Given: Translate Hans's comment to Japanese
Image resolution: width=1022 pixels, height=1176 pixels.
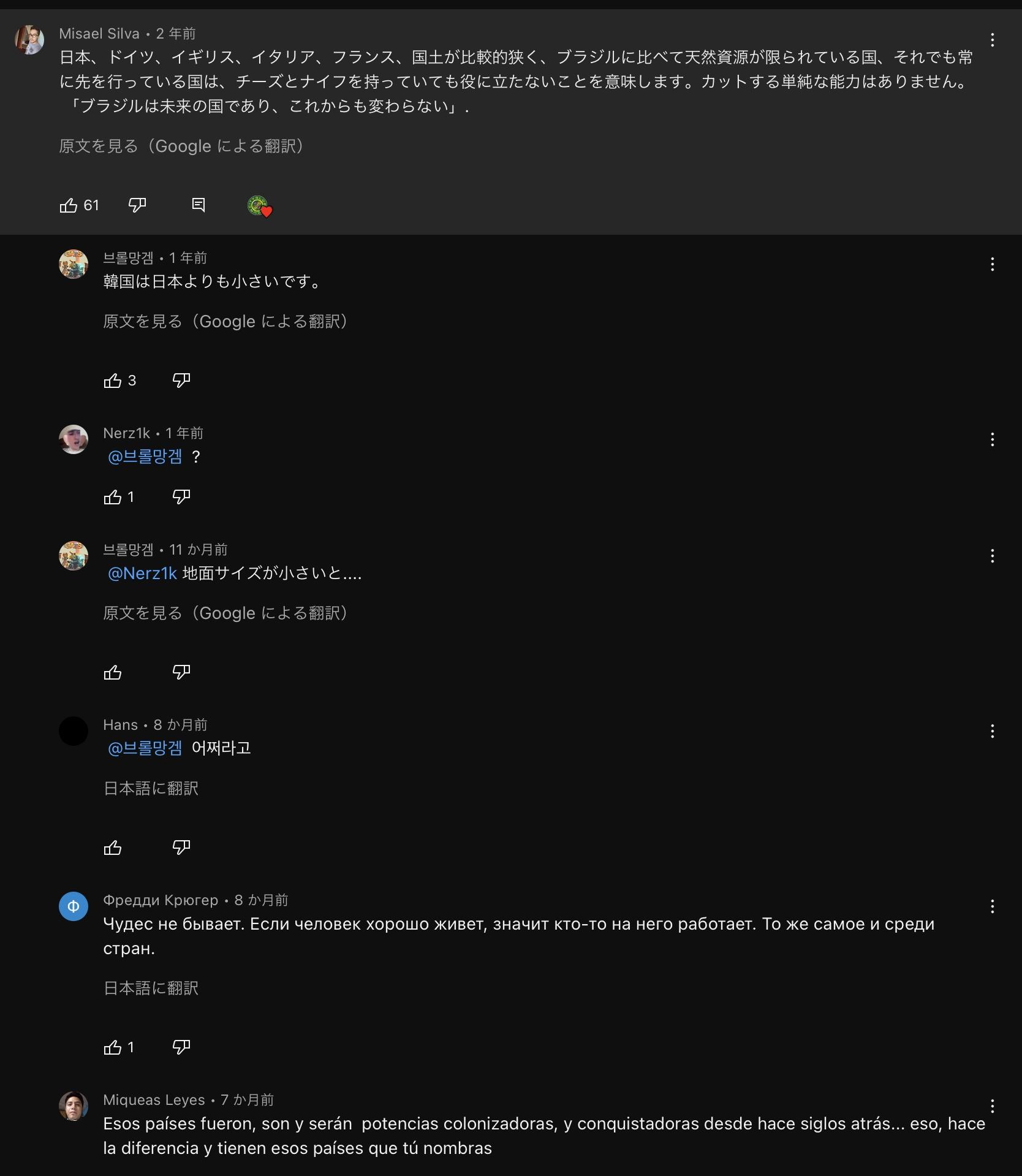Looking at the screenshot, I should point(151,789).
